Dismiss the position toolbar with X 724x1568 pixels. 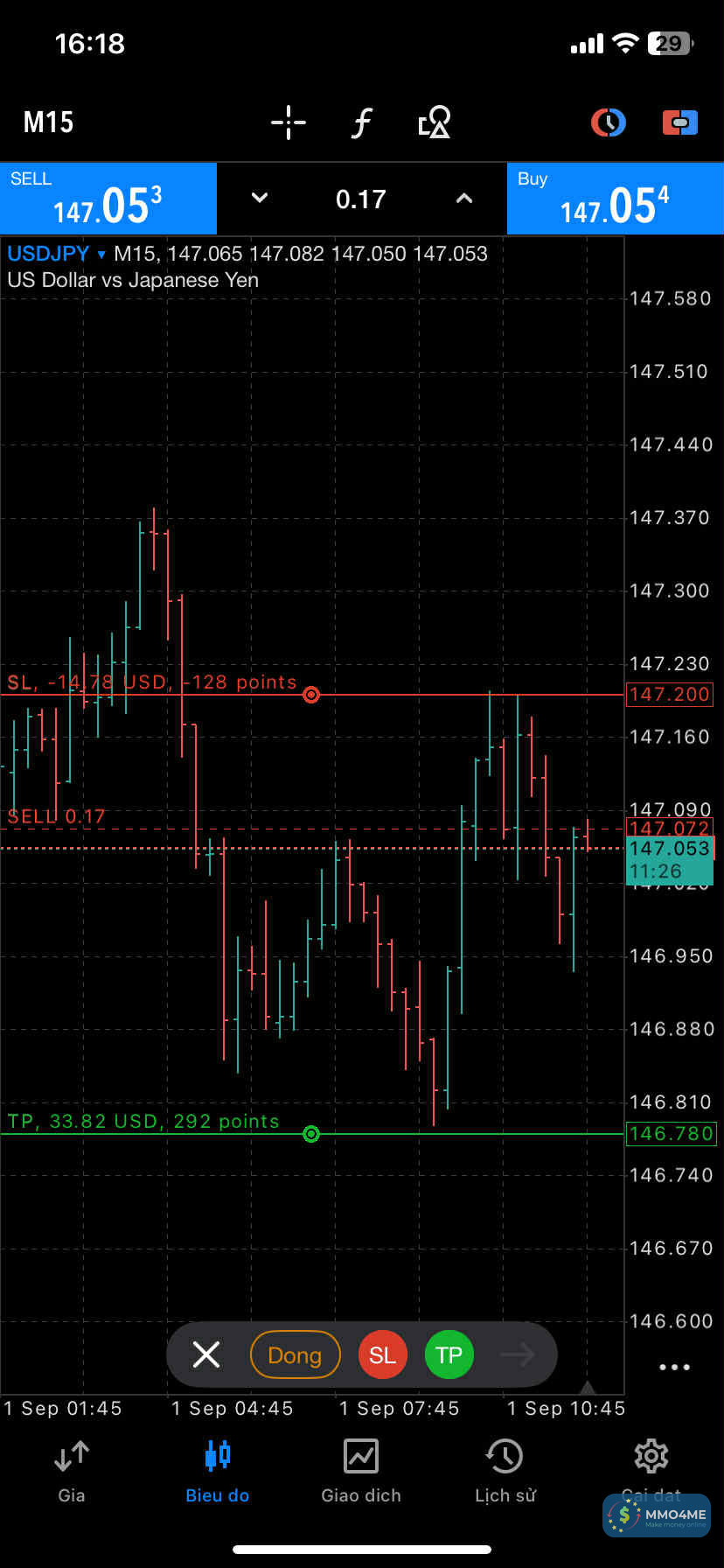click(x=206, y=1354)
